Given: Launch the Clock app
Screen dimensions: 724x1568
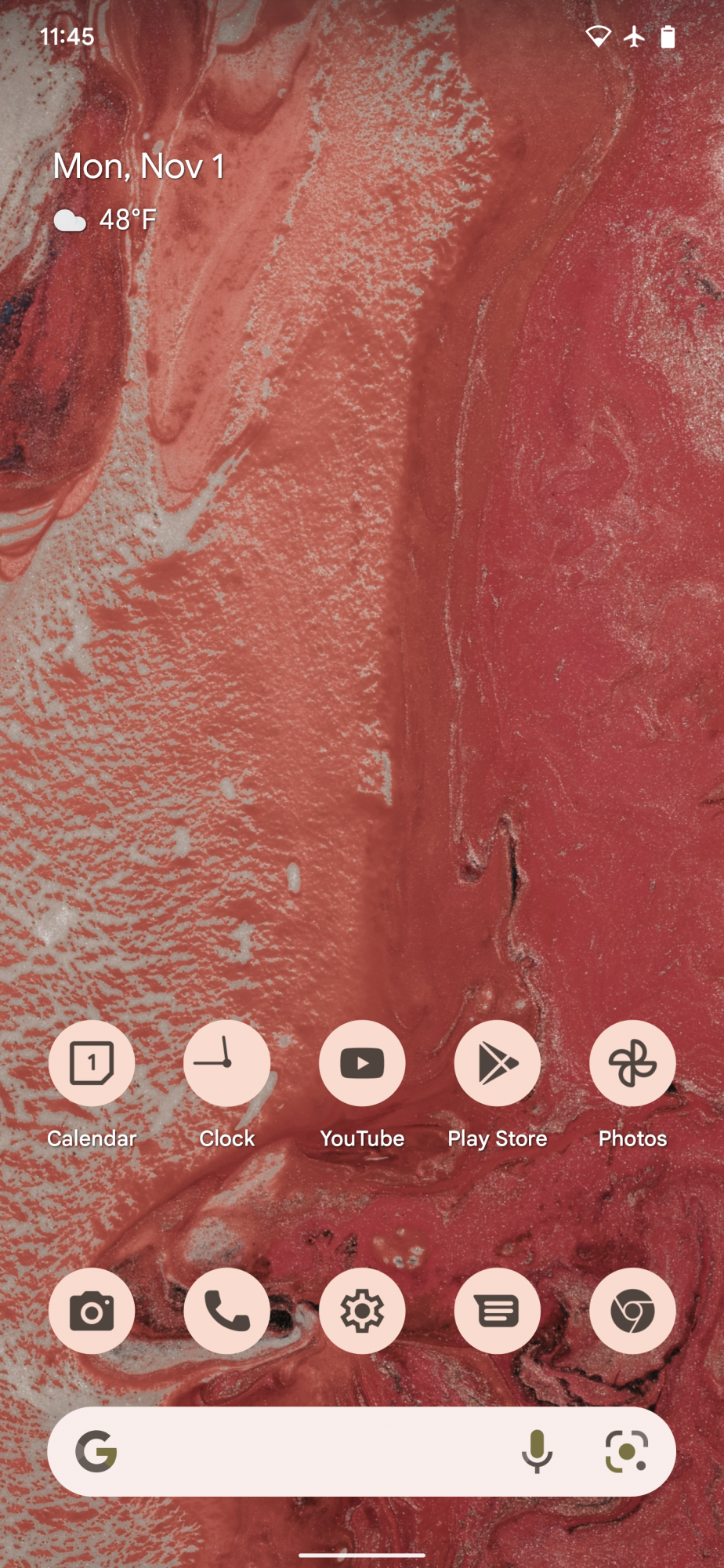Looking at the screenshot, I should (226, 1063).
